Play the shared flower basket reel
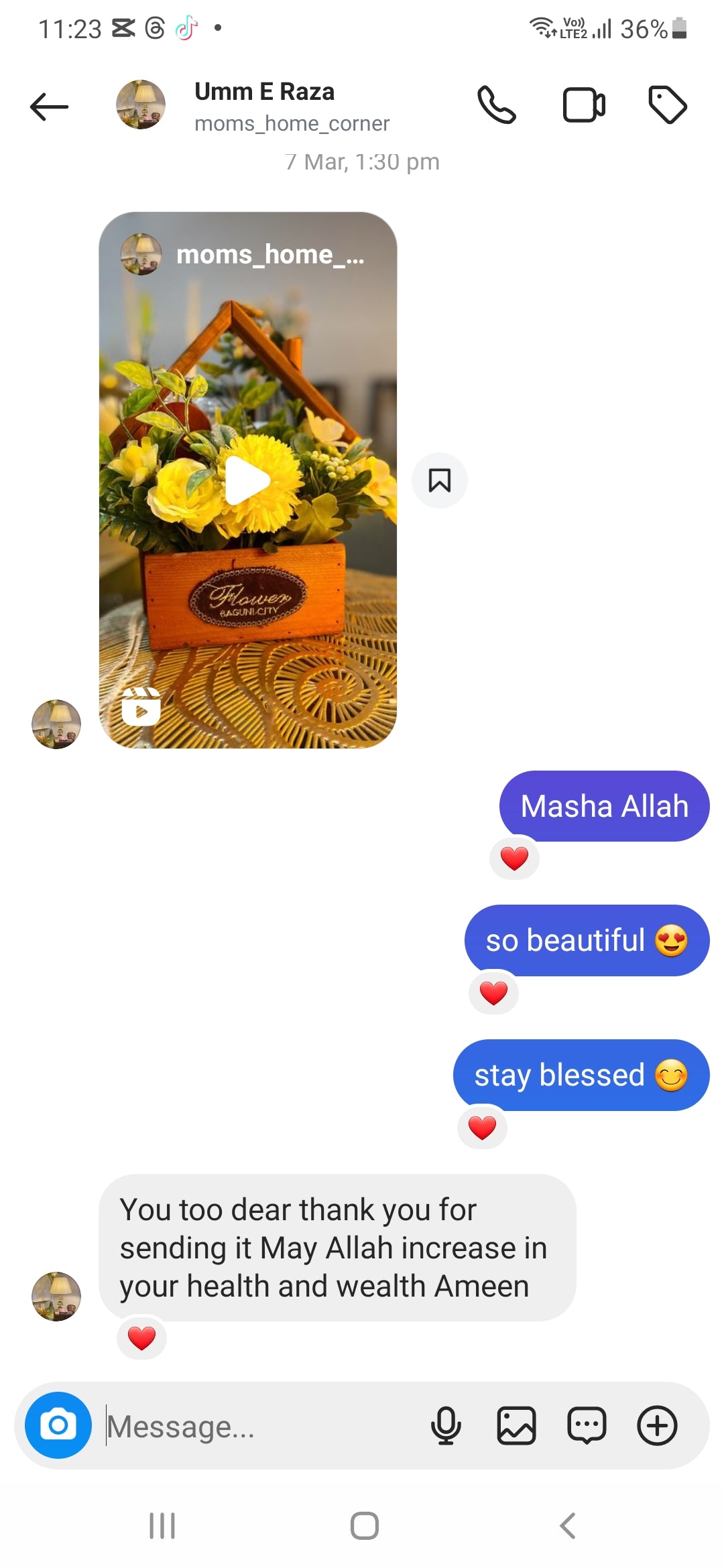The height and width of the screenshot is (1568, 724). (x=247, y=480)
